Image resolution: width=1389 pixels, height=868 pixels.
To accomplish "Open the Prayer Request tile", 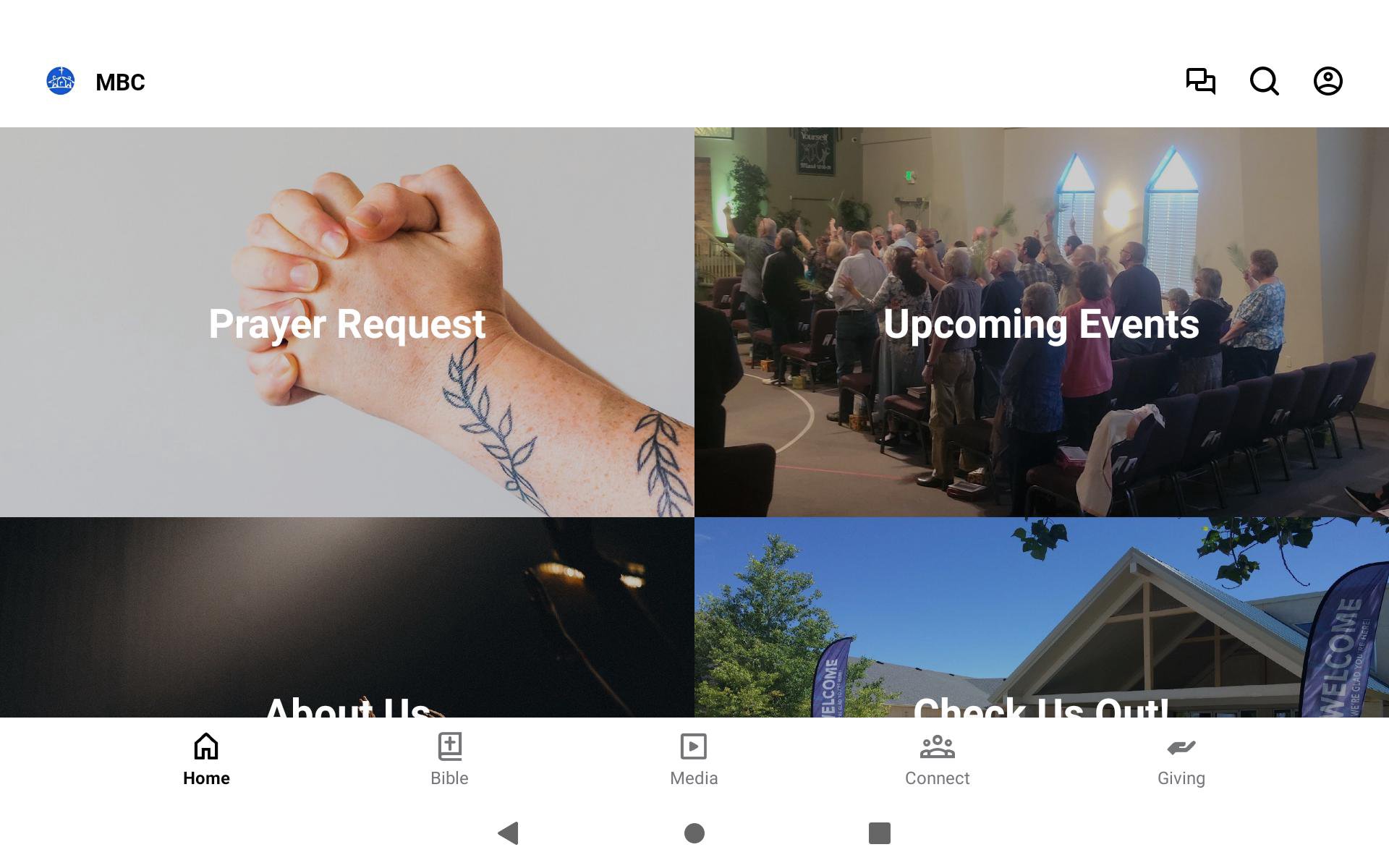I will (347, 323).
